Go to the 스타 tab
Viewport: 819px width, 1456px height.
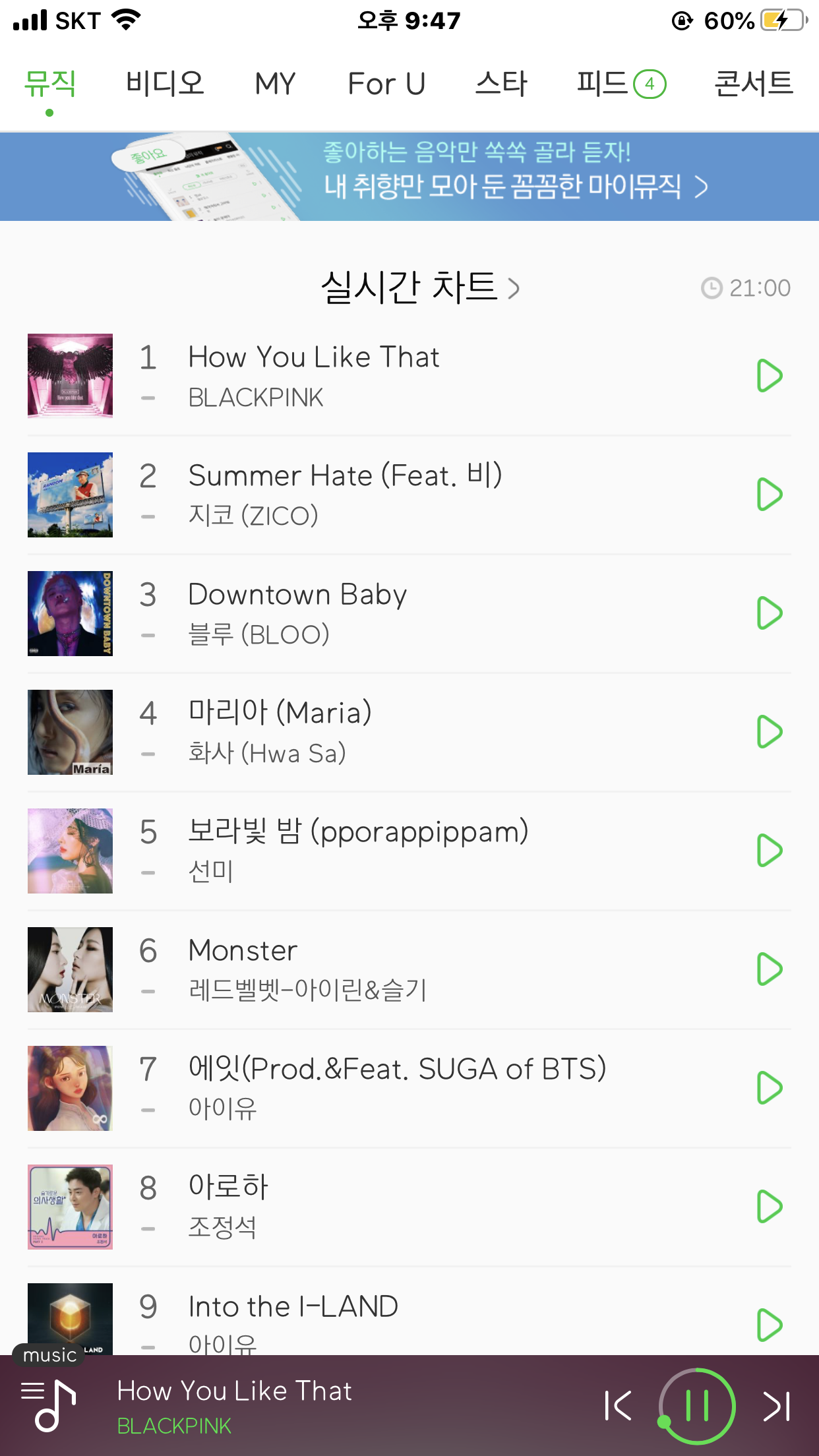(501, 84)
